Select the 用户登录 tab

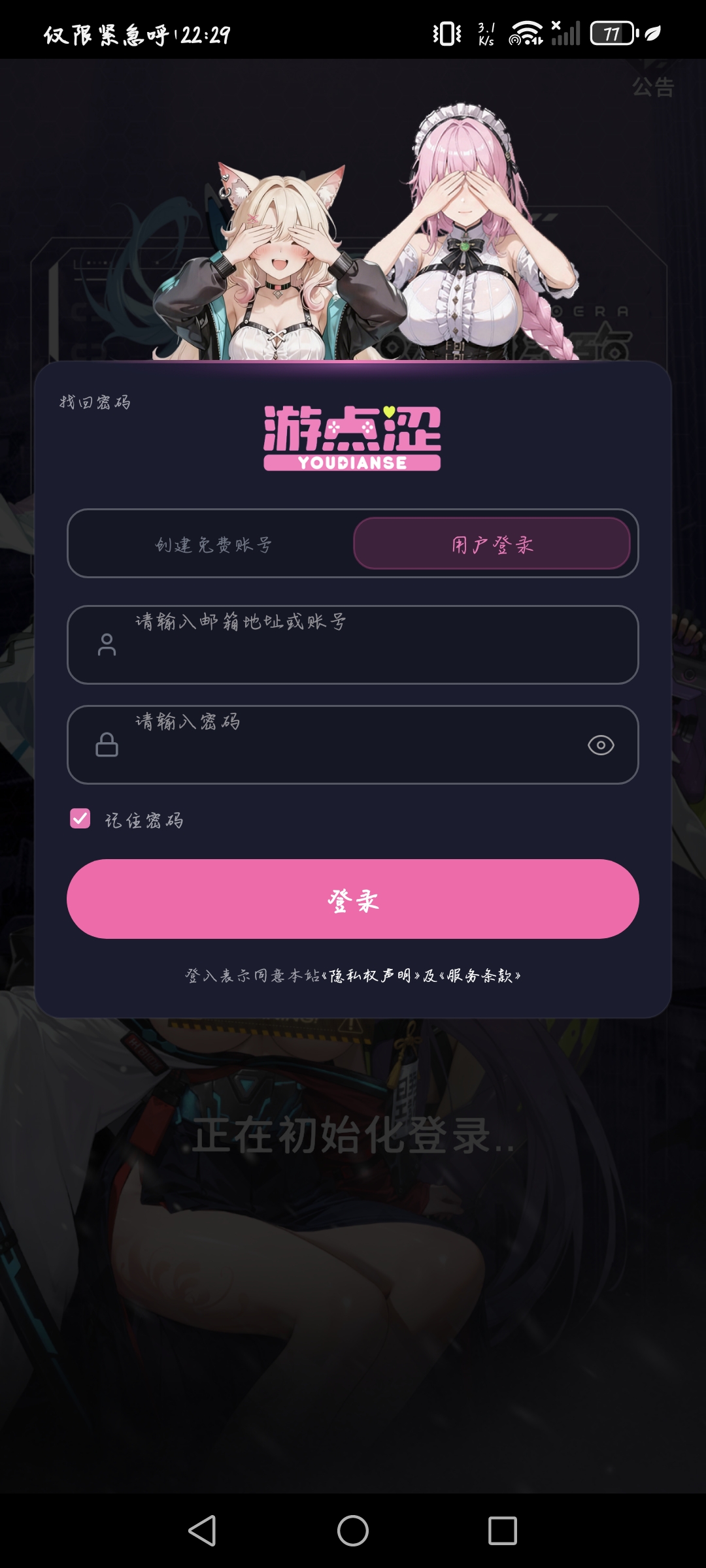(492, 544)
